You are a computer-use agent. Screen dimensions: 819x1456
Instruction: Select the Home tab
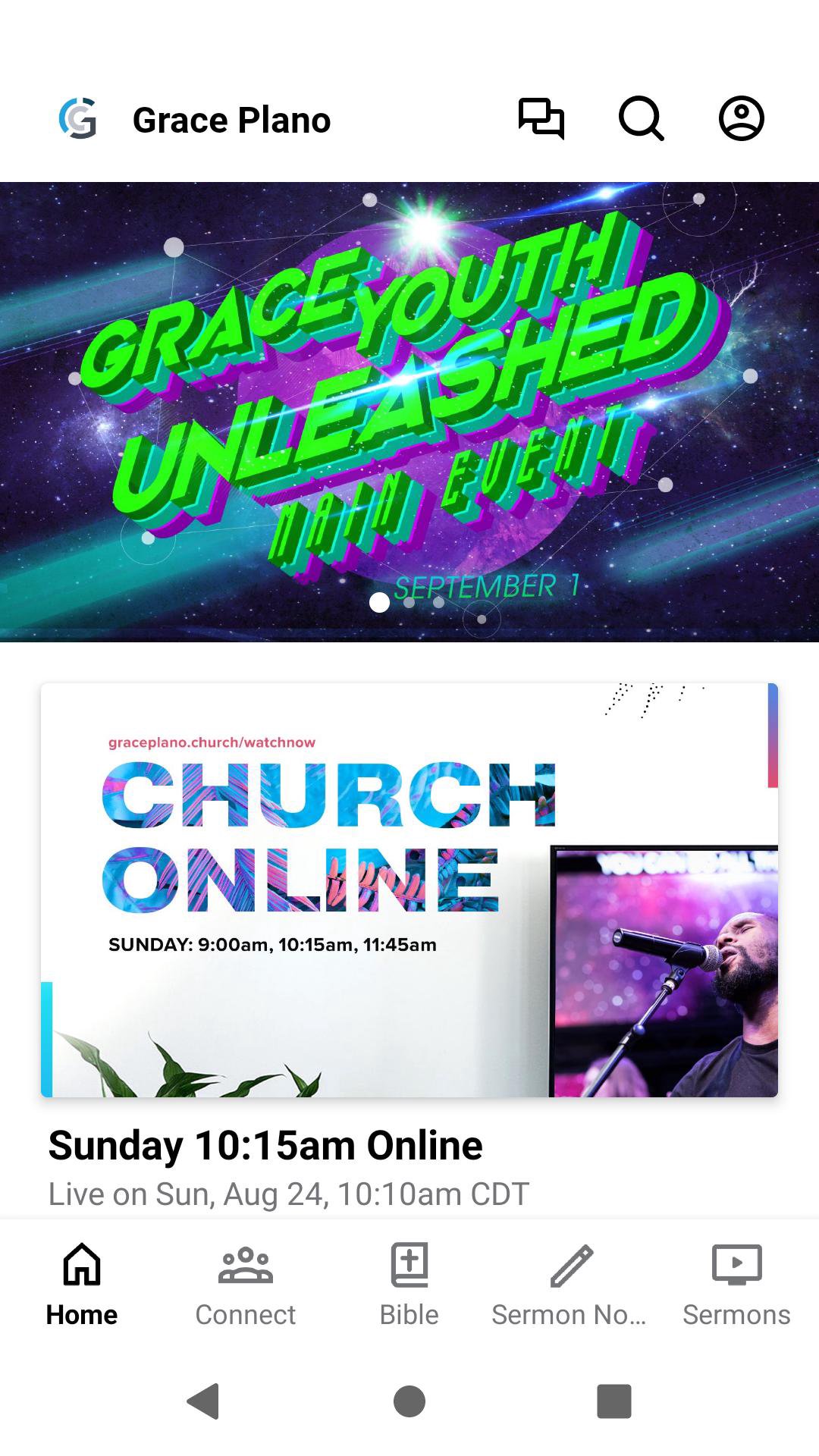point(82,1285)
